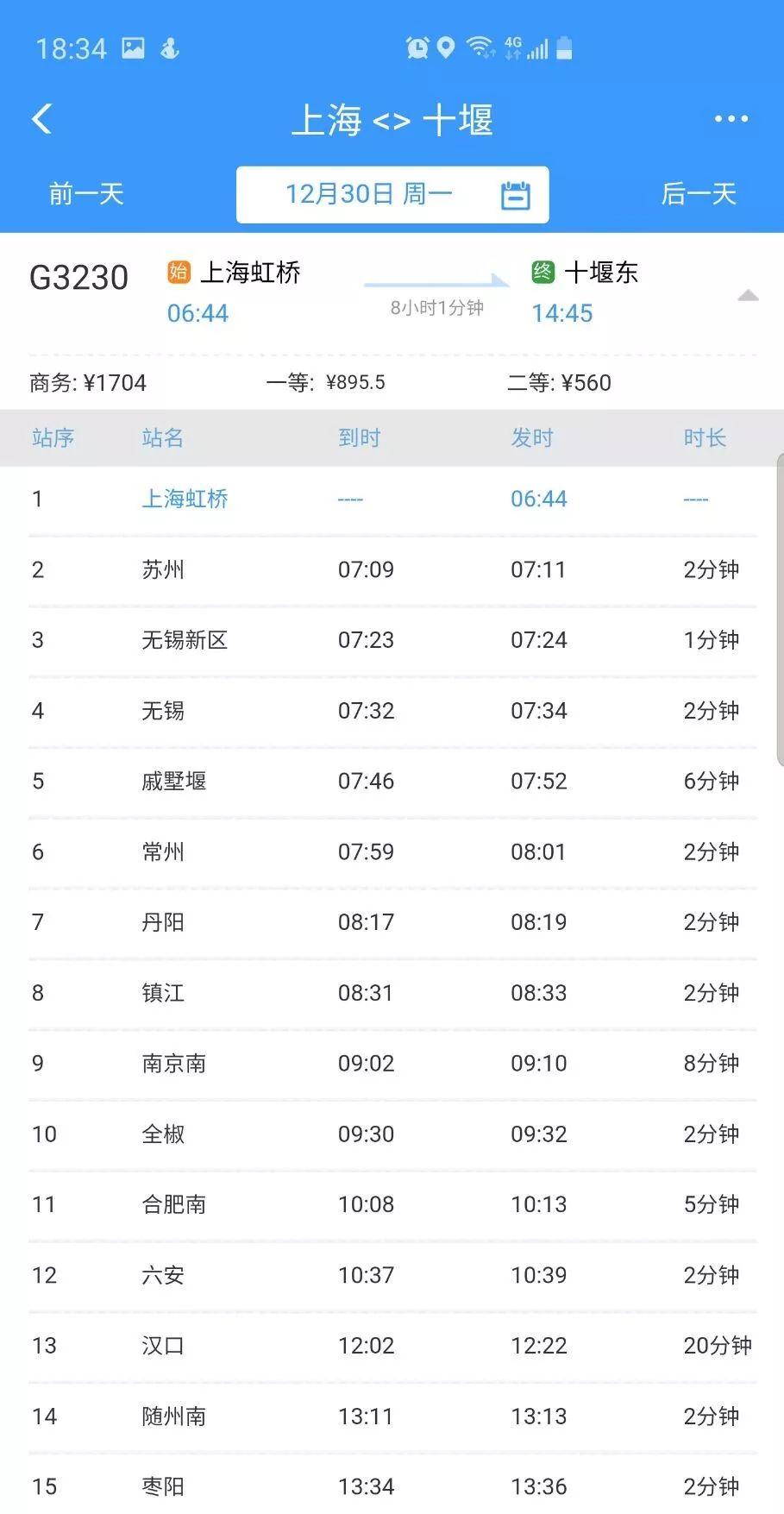
Task: Switch to the next day (后一天)
Action: tap(698, 194)
